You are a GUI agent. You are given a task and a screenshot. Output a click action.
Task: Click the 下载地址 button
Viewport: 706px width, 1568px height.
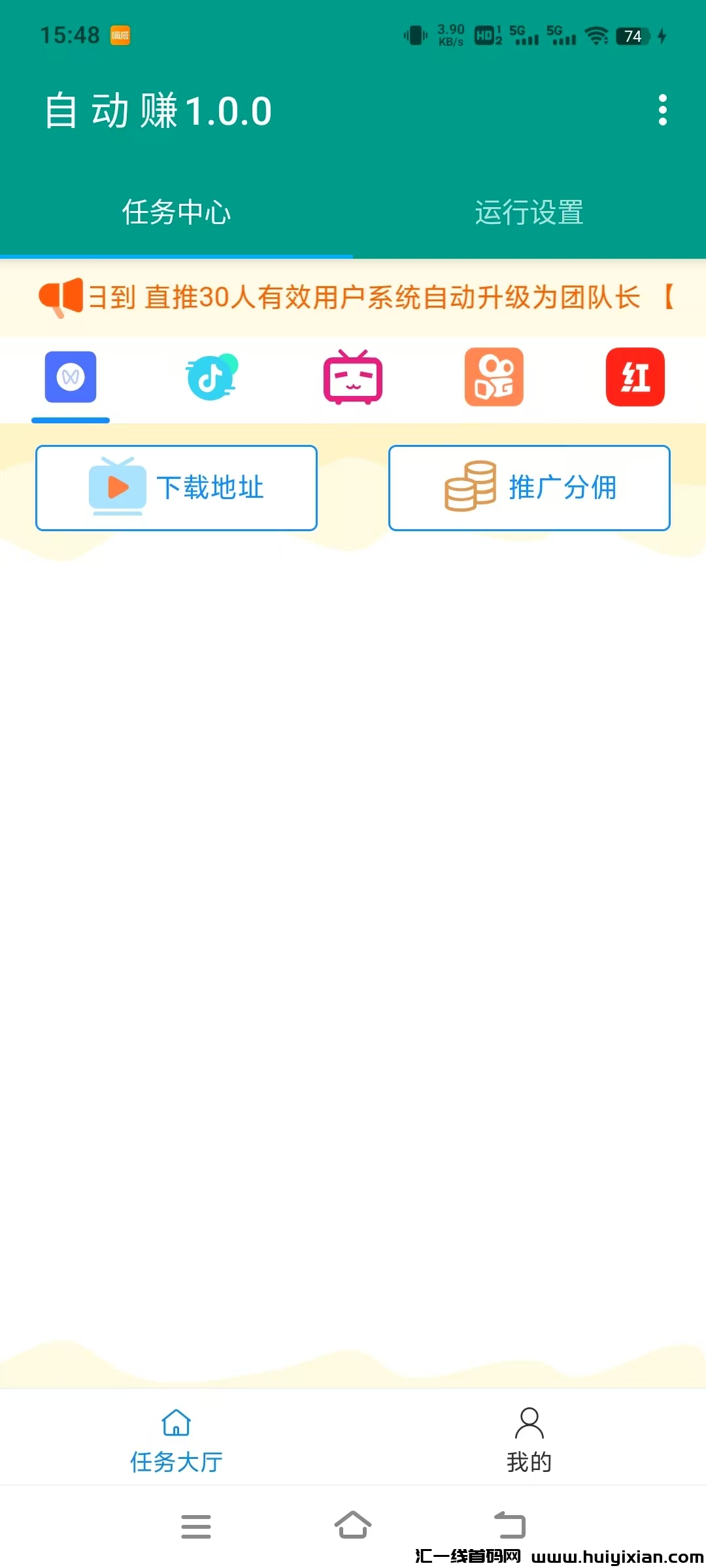(176, 487)
